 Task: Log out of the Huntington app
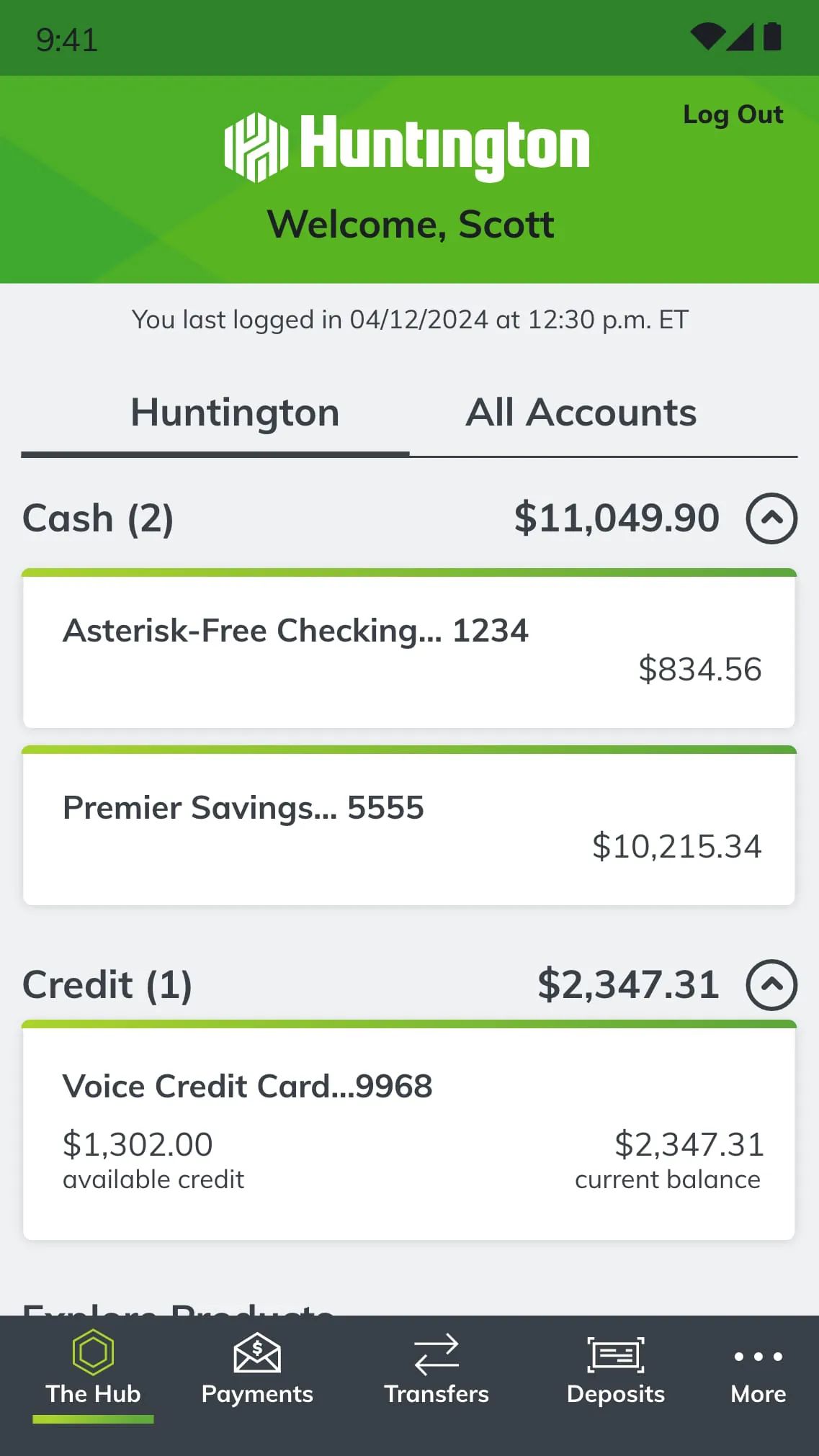tap(732, 115)
